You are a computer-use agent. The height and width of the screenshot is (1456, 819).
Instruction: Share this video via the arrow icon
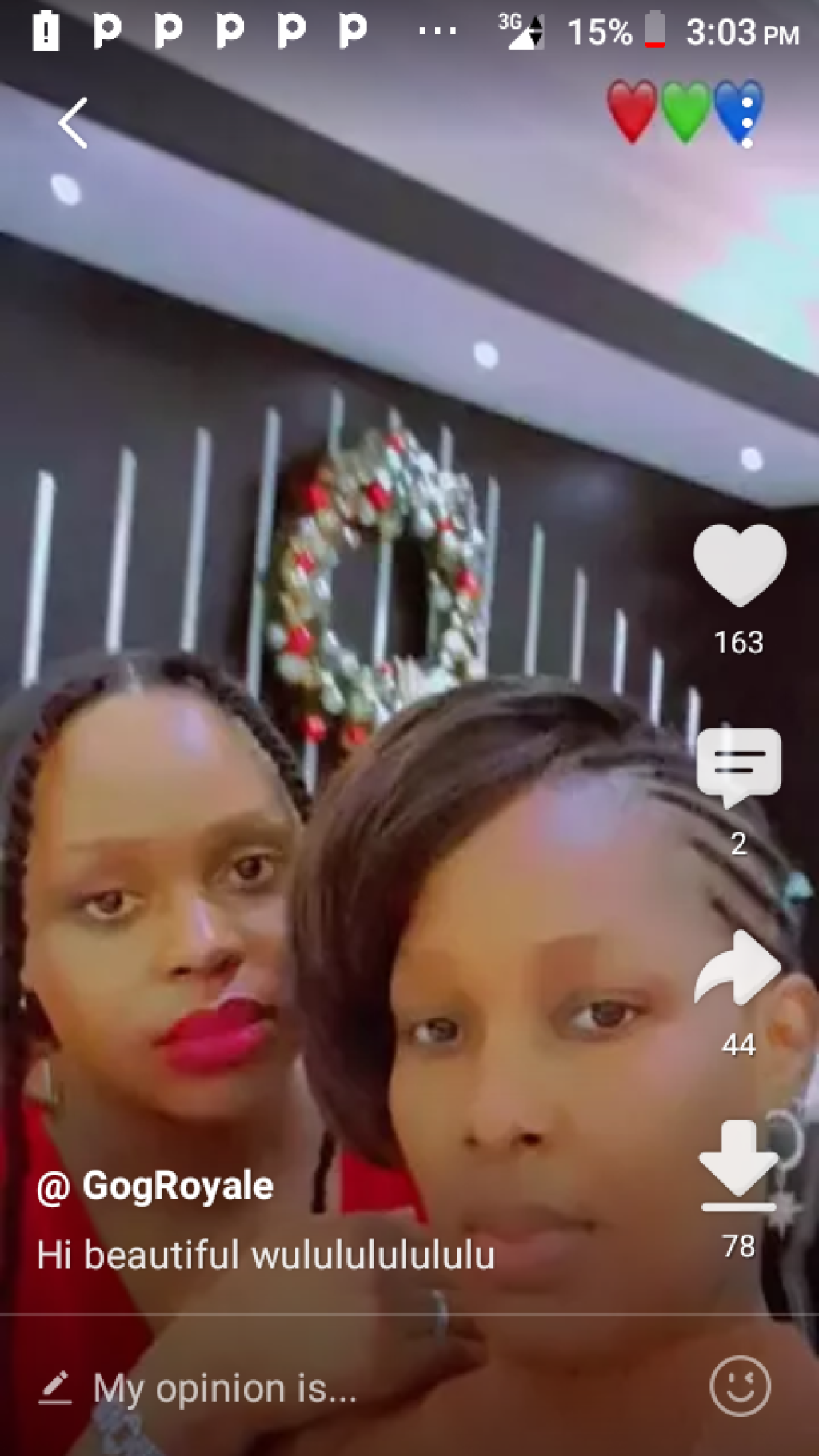[739, 968]
